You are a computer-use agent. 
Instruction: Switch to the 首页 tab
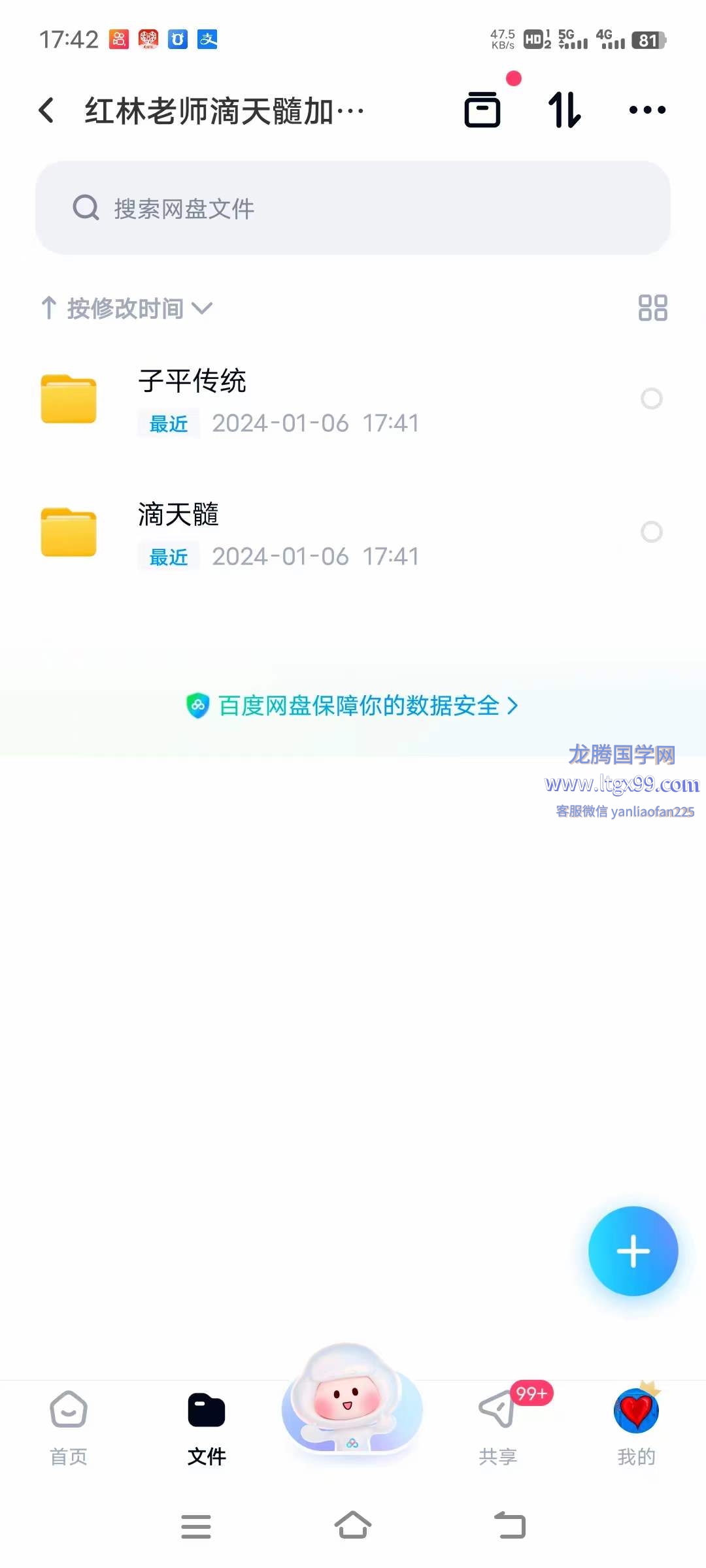pyautogui.click(x=69, y=1427)
